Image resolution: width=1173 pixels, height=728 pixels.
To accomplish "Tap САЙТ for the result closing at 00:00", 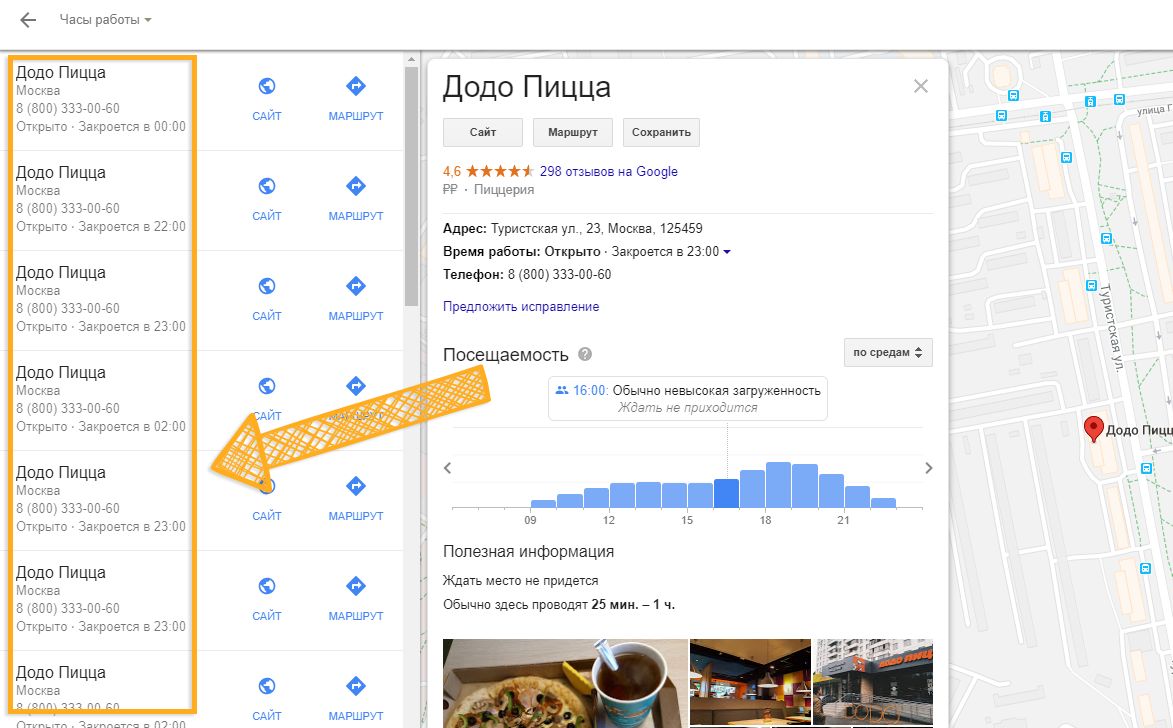I will point(267,99).
